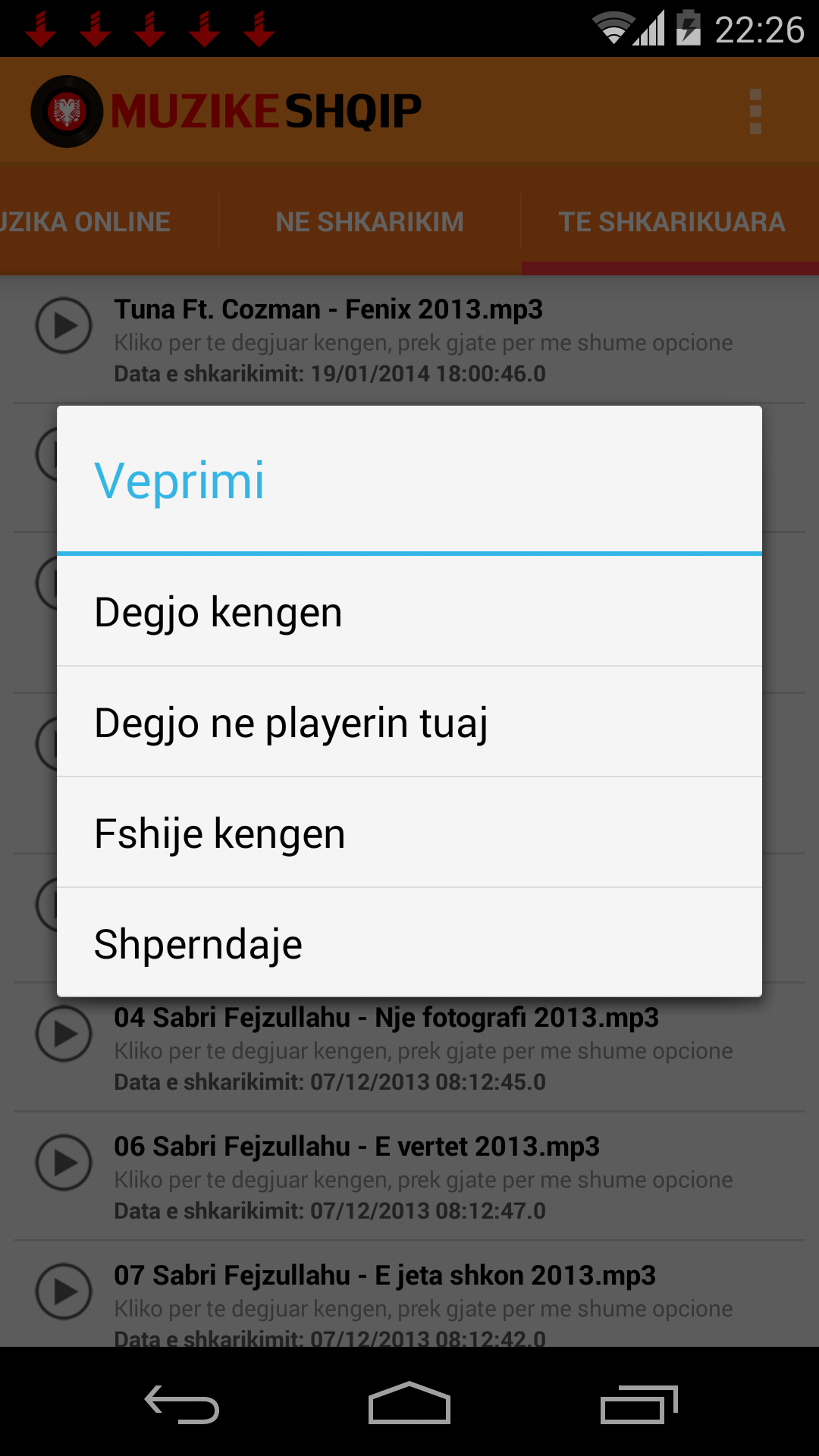Image resolution: width=819 pixels, height=1456 pixels.
Task: Tap Fshije kengen to delete song
Action: coord(409,833)
